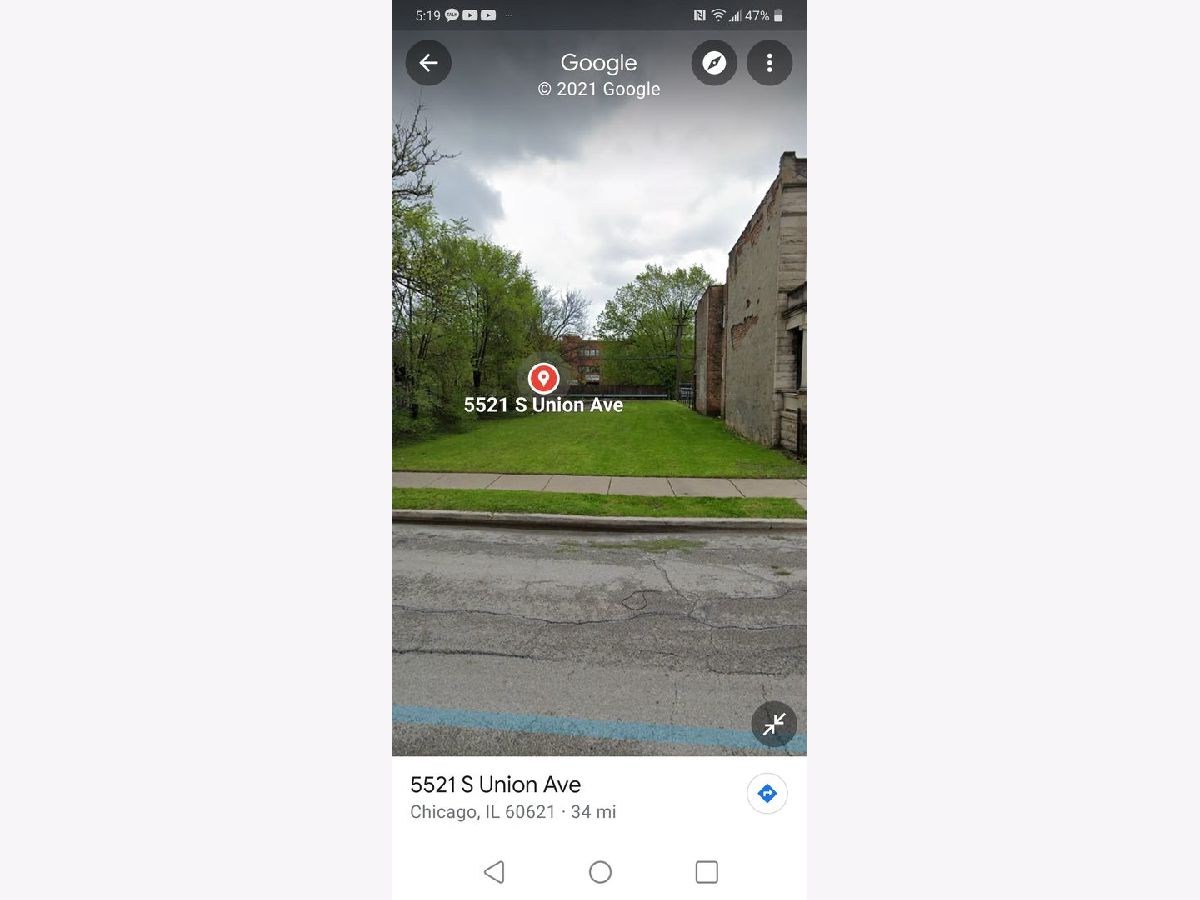
Task: Tap the system home button
Action: point(600,872)
